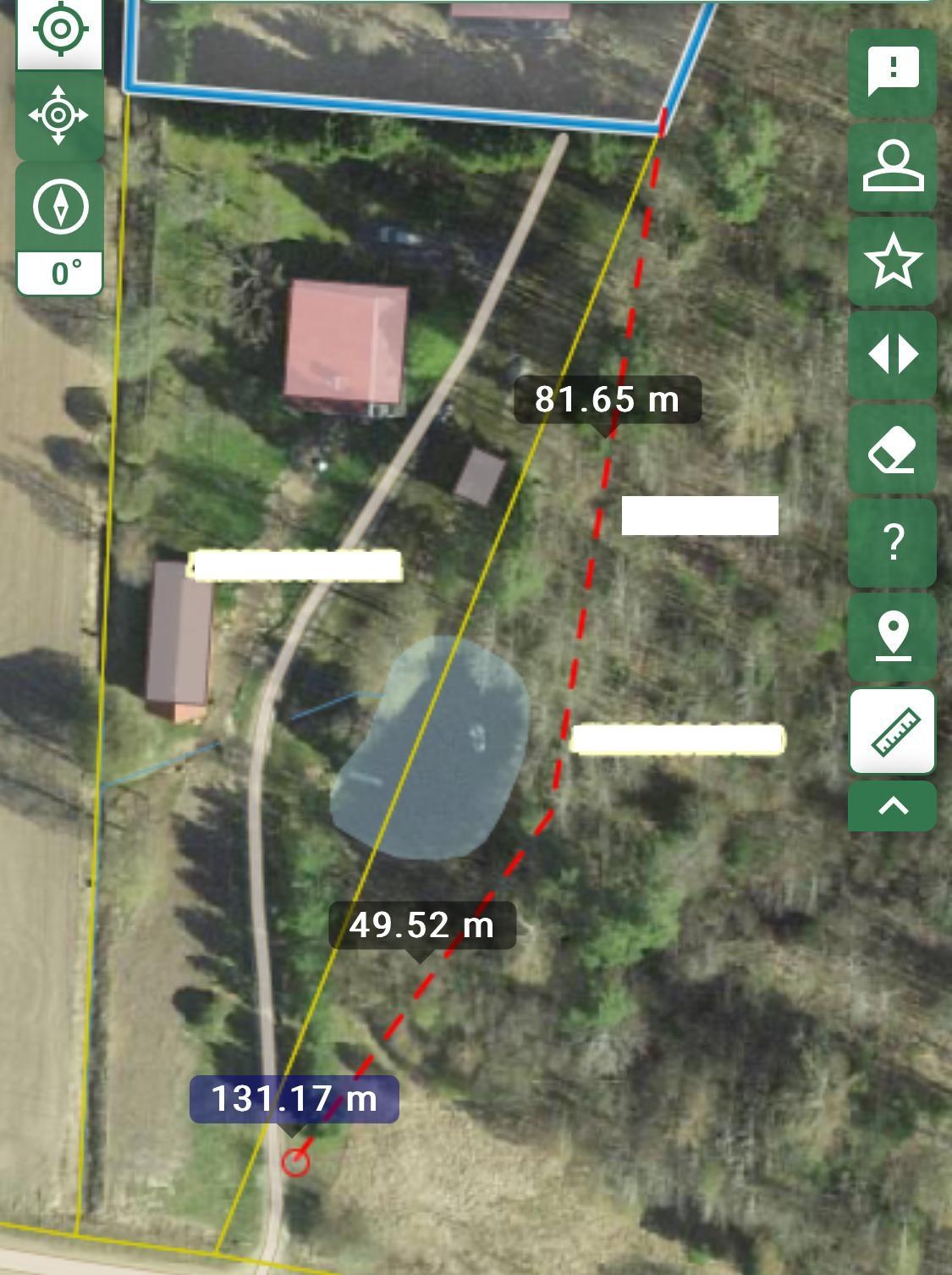
Task: Open the user account profile
Action: pos(893,166)
